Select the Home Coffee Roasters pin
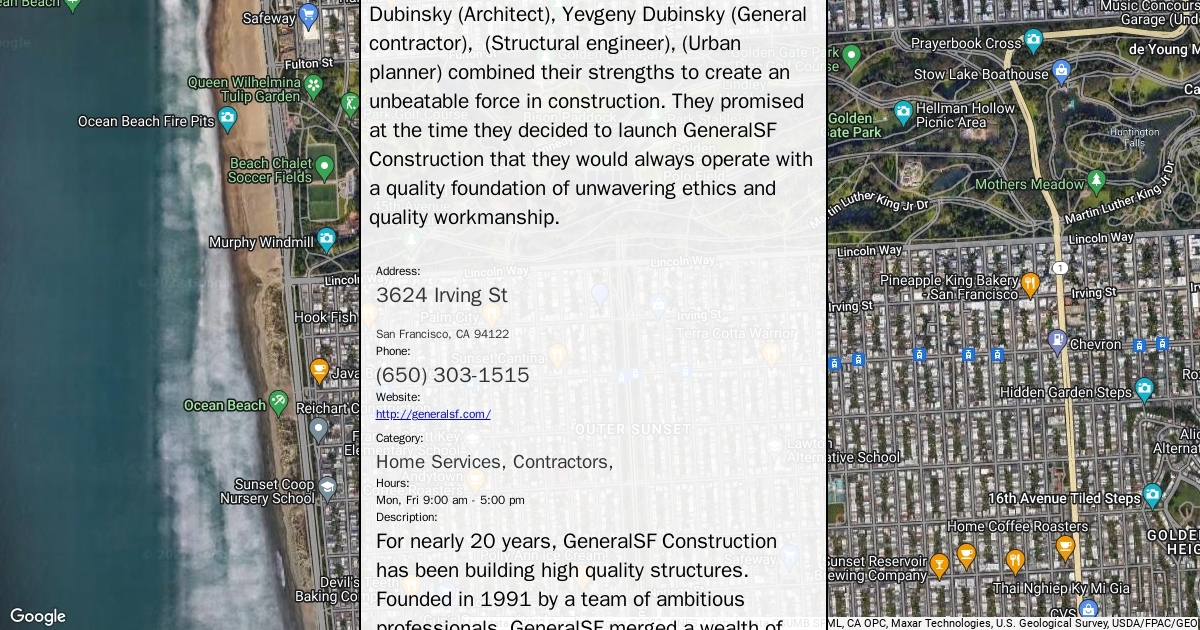Image resolution: width=1200 pixels, height=630 pixels. point(1065,546)
